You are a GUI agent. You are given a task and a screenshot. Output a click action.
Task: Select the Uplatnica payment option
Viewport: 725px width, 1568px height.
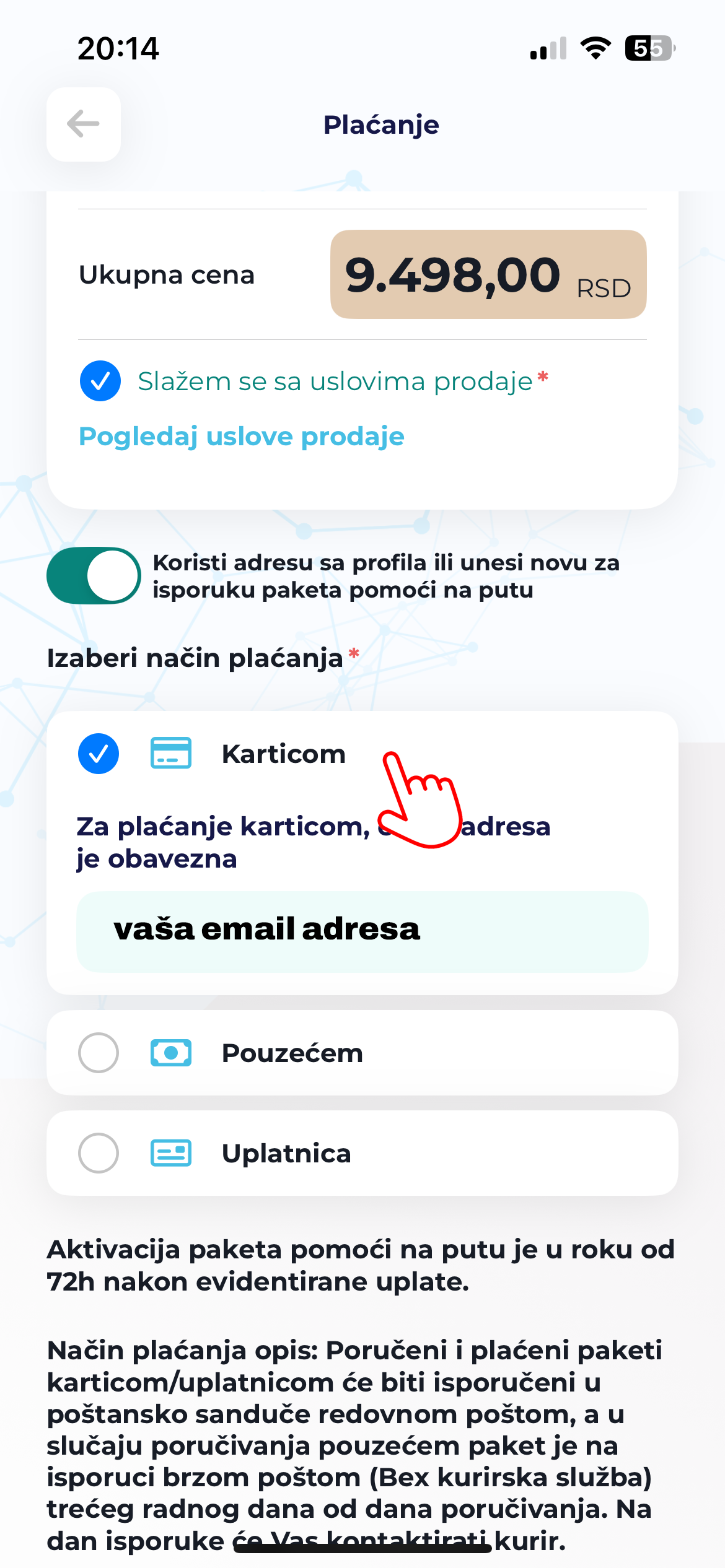pyautogui.click(x=362, y=1153)
